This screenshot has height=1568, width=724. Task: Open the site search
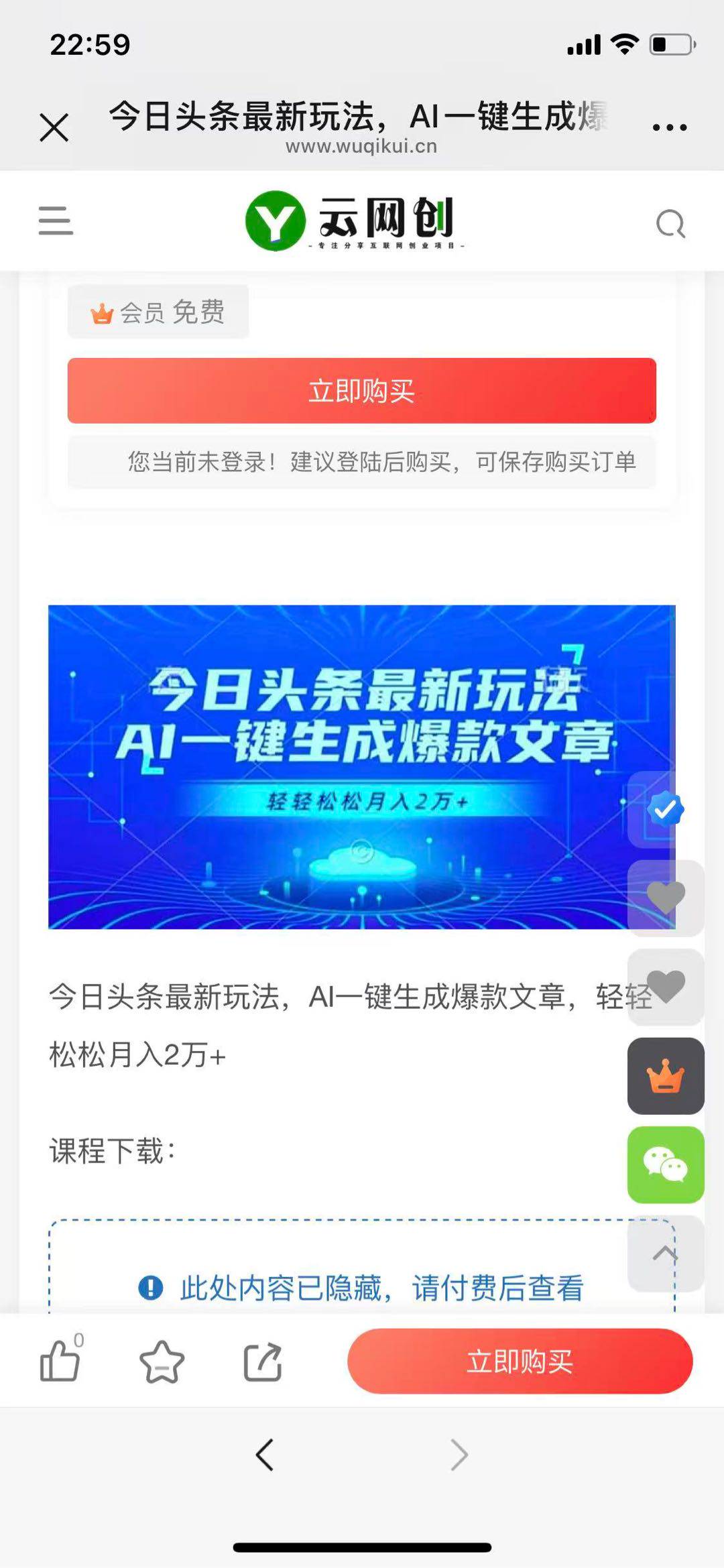(670, 224)
